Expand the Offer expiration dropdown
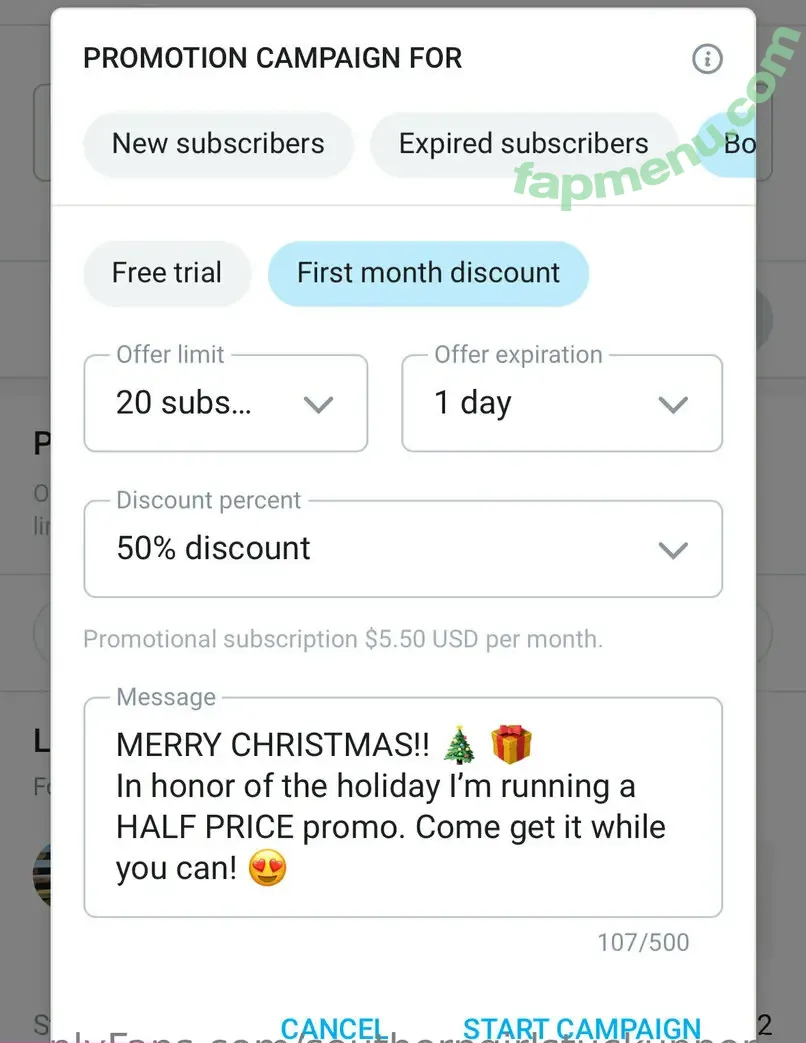 click(561, 404)
